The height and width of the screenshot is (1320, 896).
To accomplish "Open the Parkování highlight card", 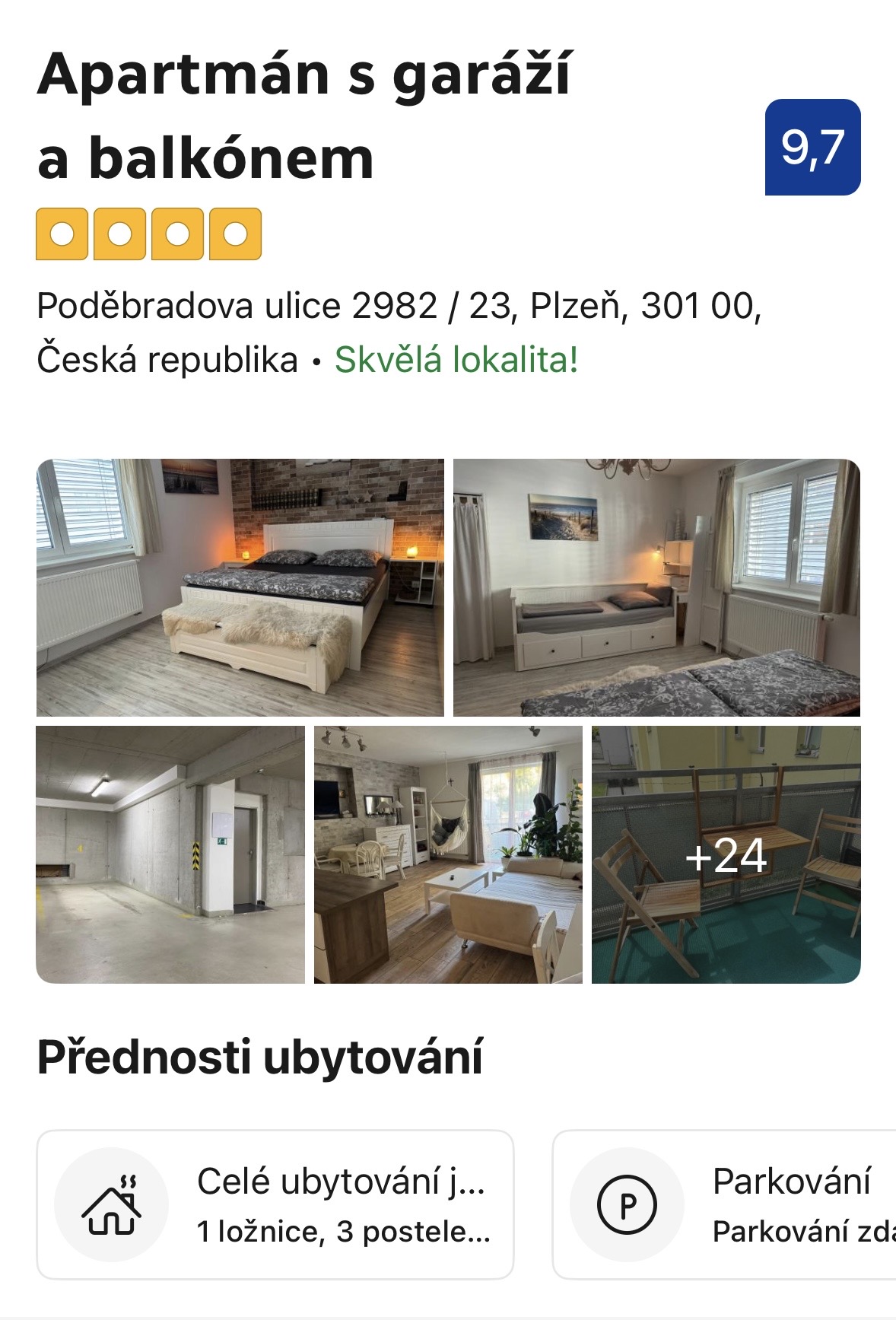I will (x=724, y=1204).
